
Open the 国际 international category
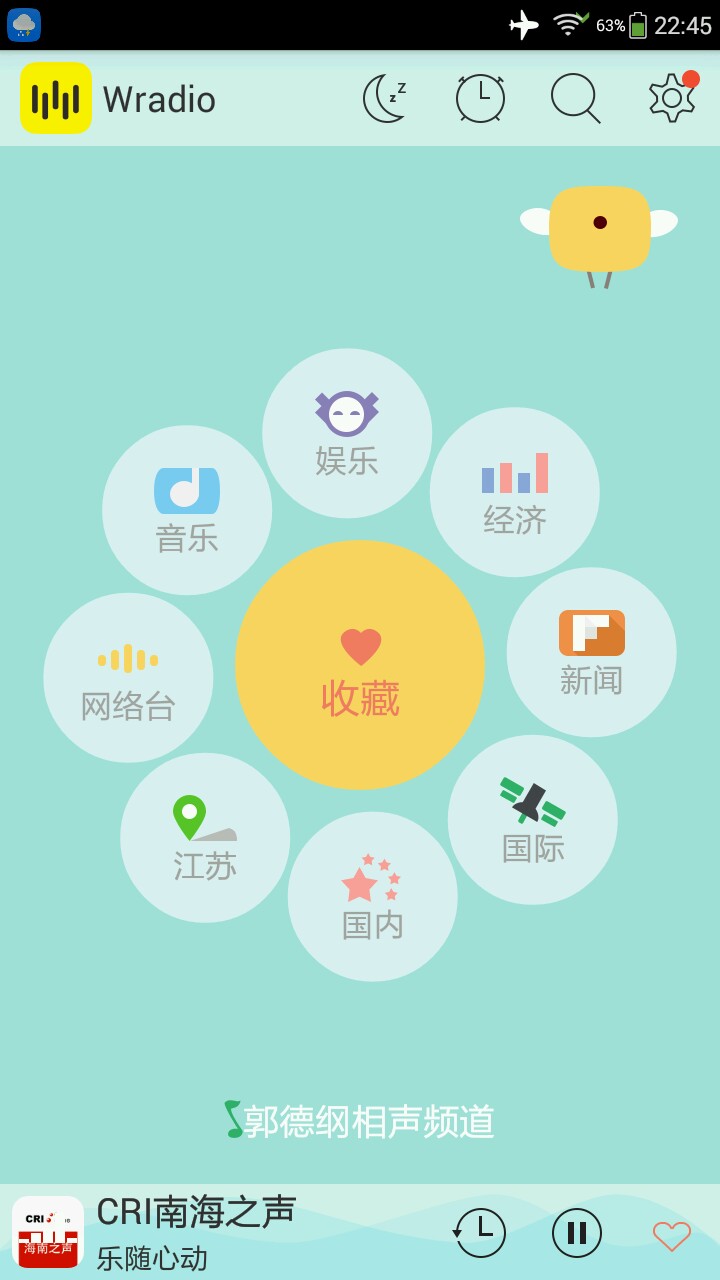533,820
